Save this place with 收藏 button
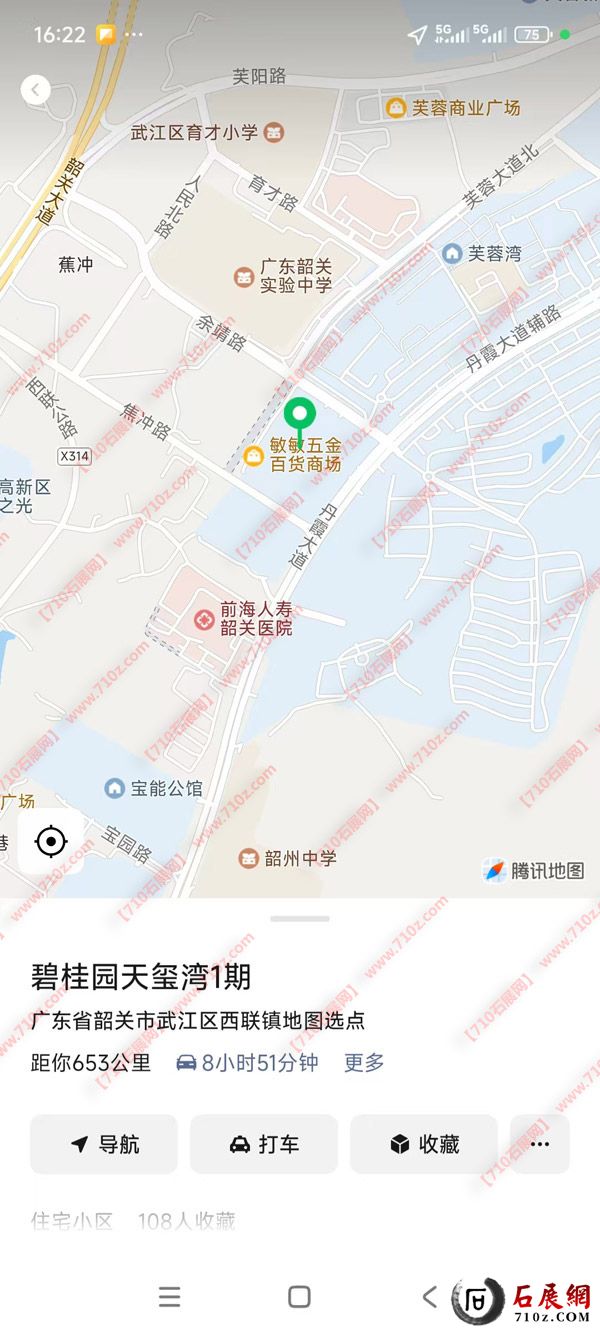600x1333 pixels. (424, 1144)
